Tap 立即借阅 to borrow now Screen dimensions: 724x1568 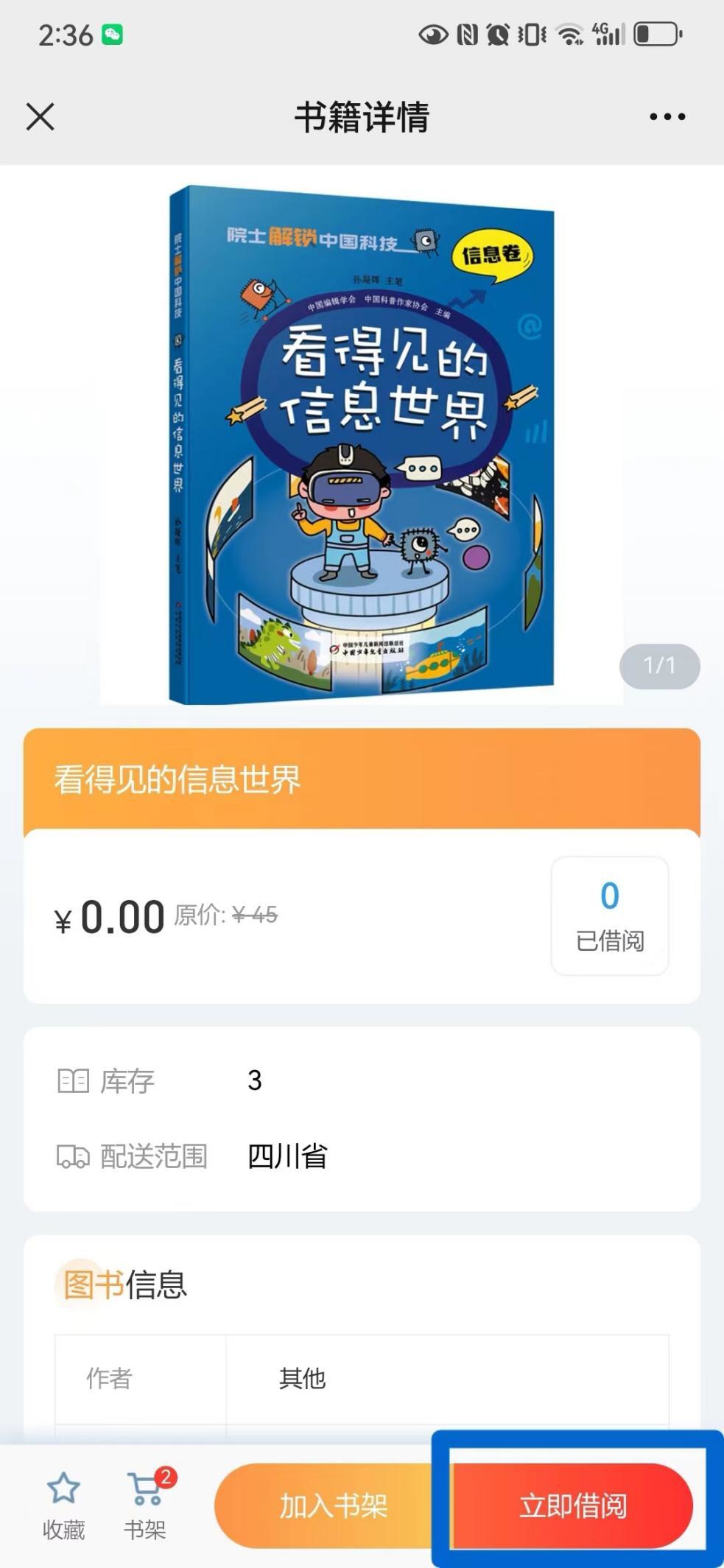(x=573, y=1505)
